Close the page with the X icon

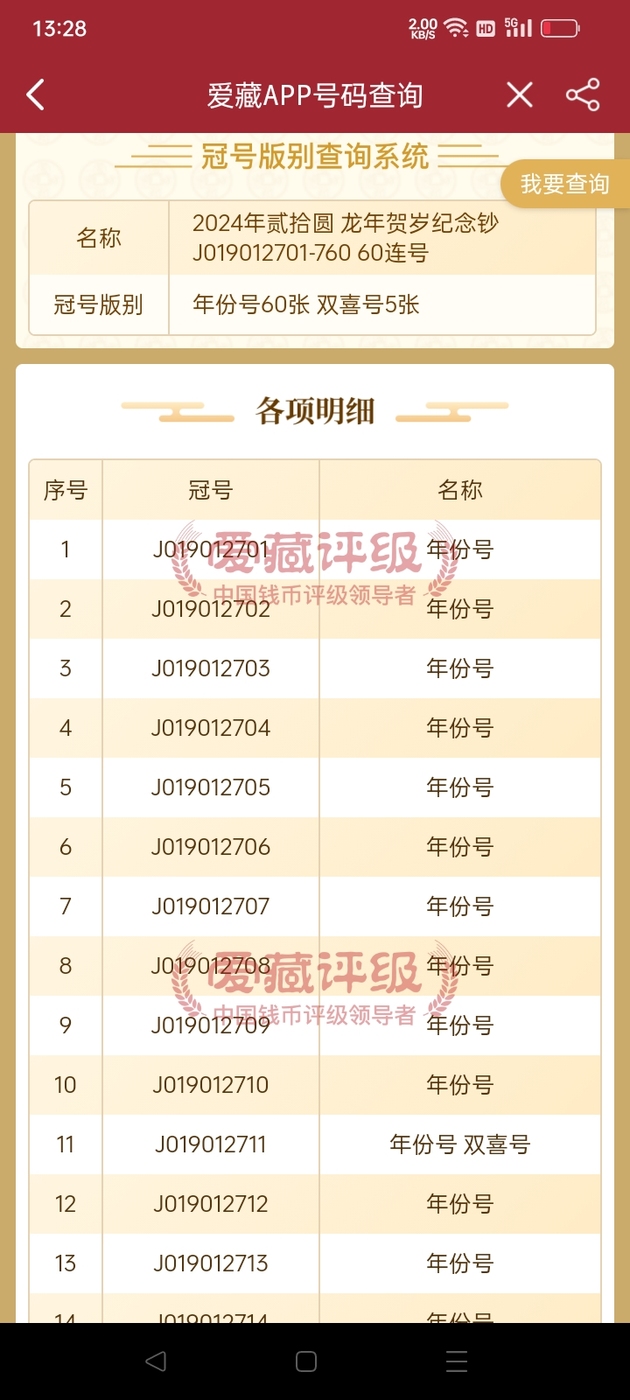point(519,95)
